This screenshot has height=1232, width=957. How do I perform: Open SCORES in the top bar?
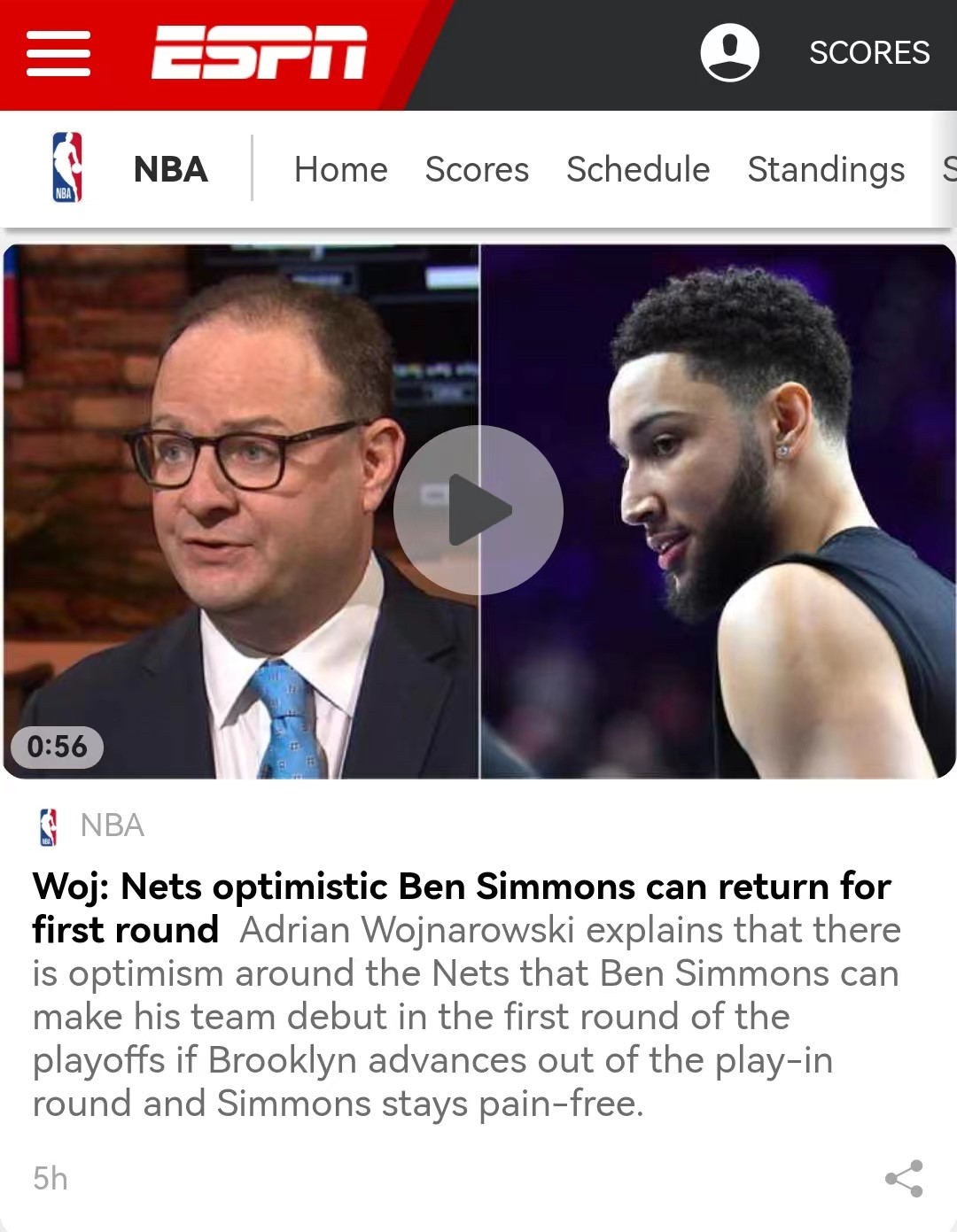pos(868,53)
